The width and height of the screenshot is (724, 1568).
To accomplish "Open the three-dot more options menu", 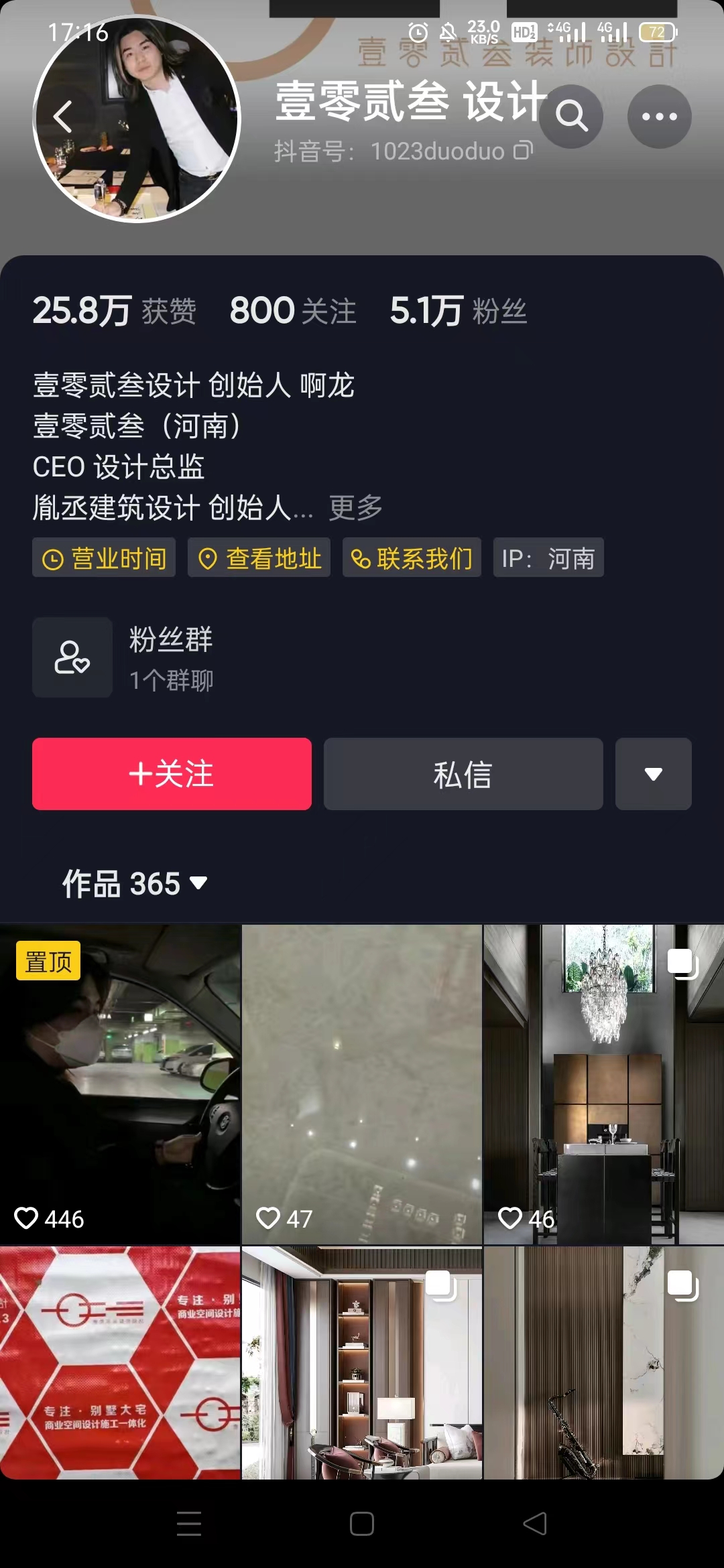I will pos(659,117).
